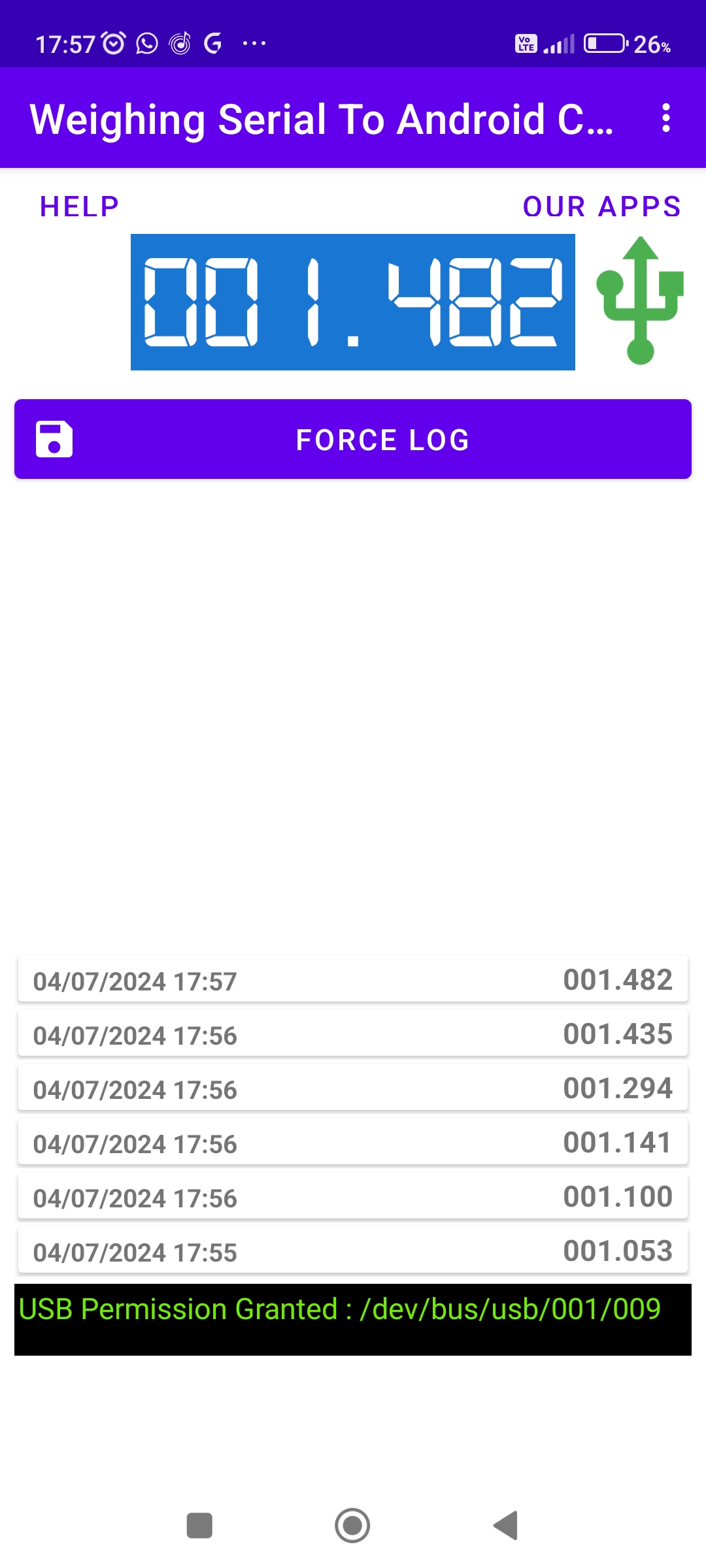Open the OUR APPS page

click(601, 206)
